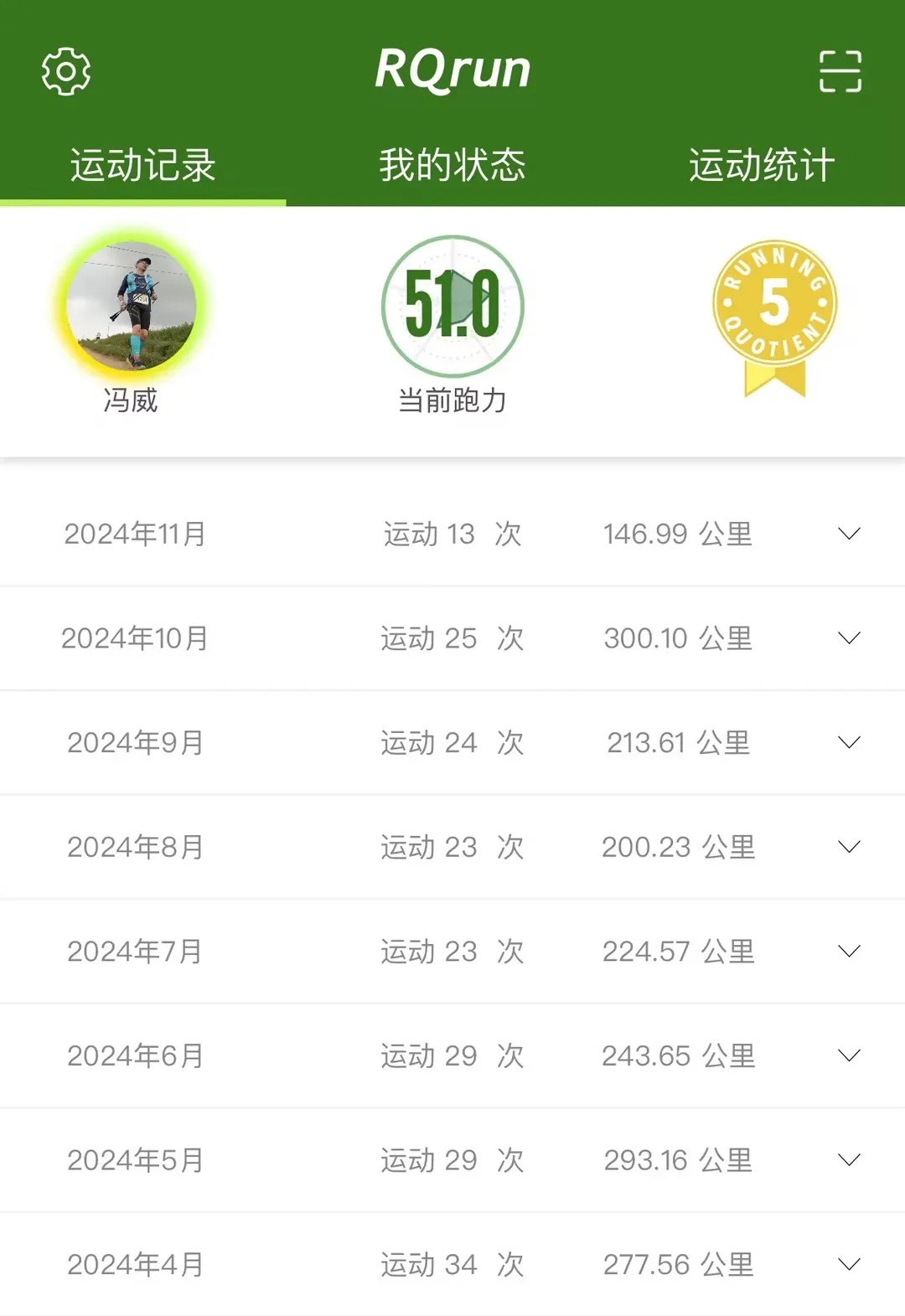Expand the 2024年6月 activity records

849,1055
